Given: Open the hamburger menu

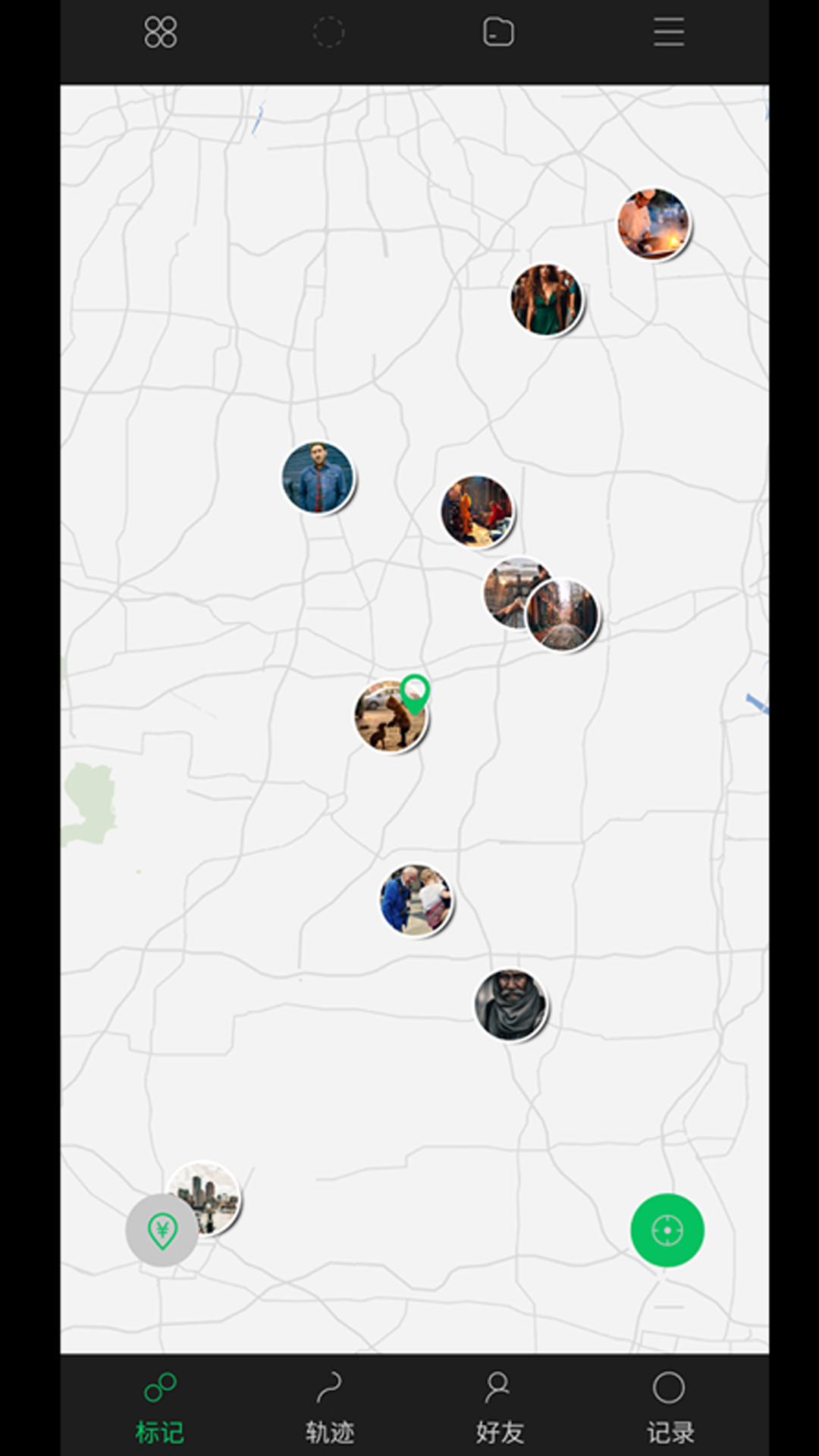Looking at the screenshot, I should [669, 33].
